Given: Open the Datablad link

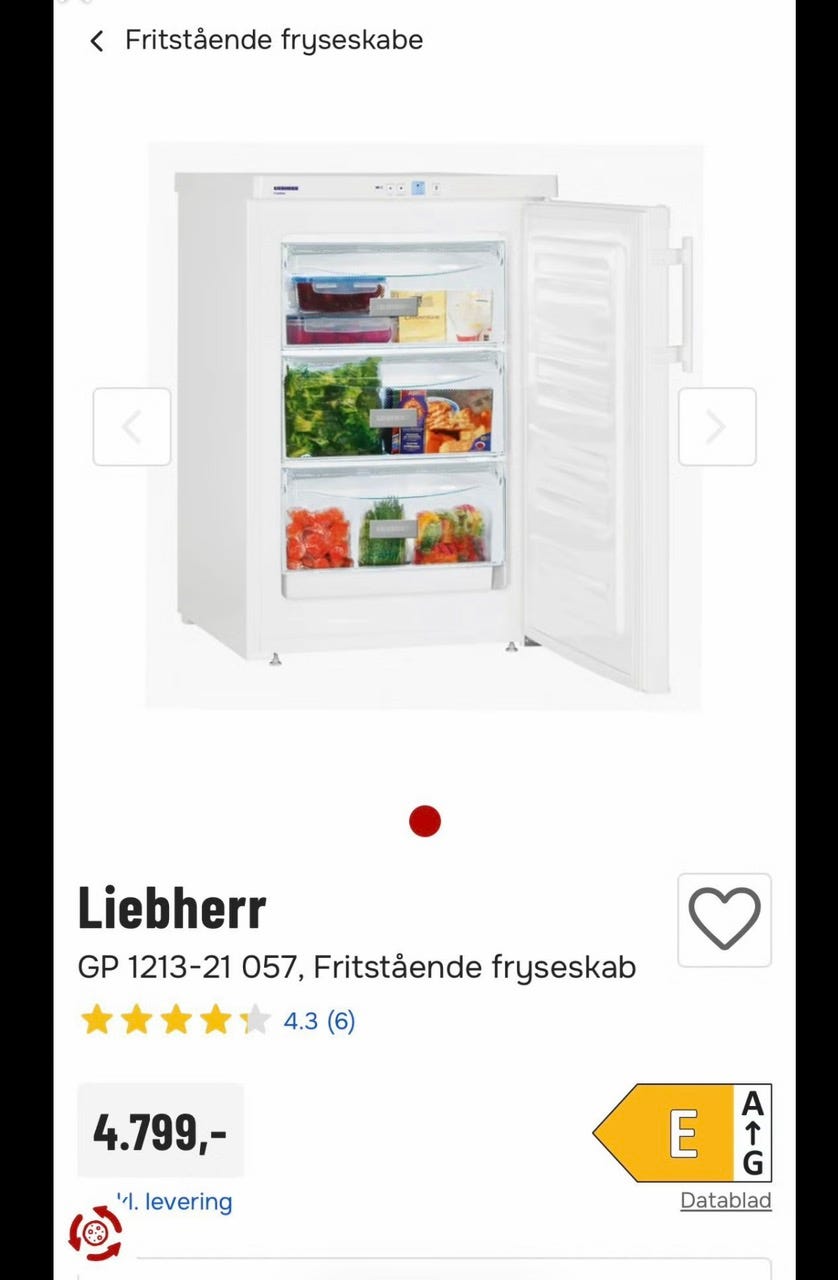Looking at the screenshot, I should (725, 1201).
